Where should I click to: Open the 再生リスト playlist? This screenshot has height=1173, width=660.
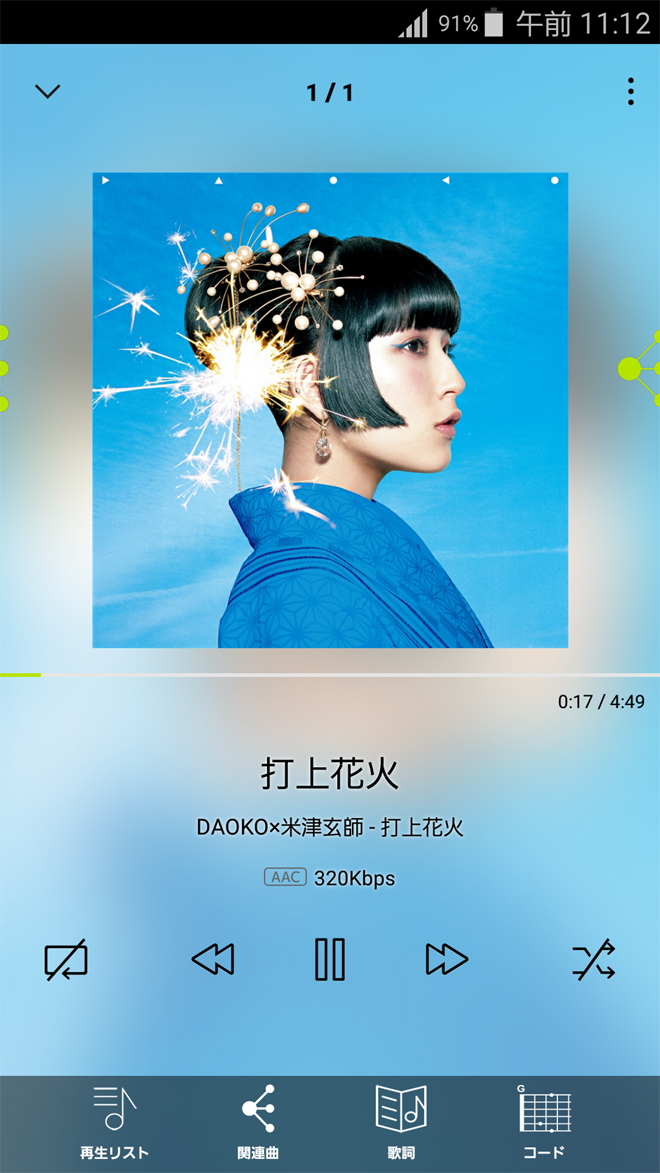click(114, 1122)
